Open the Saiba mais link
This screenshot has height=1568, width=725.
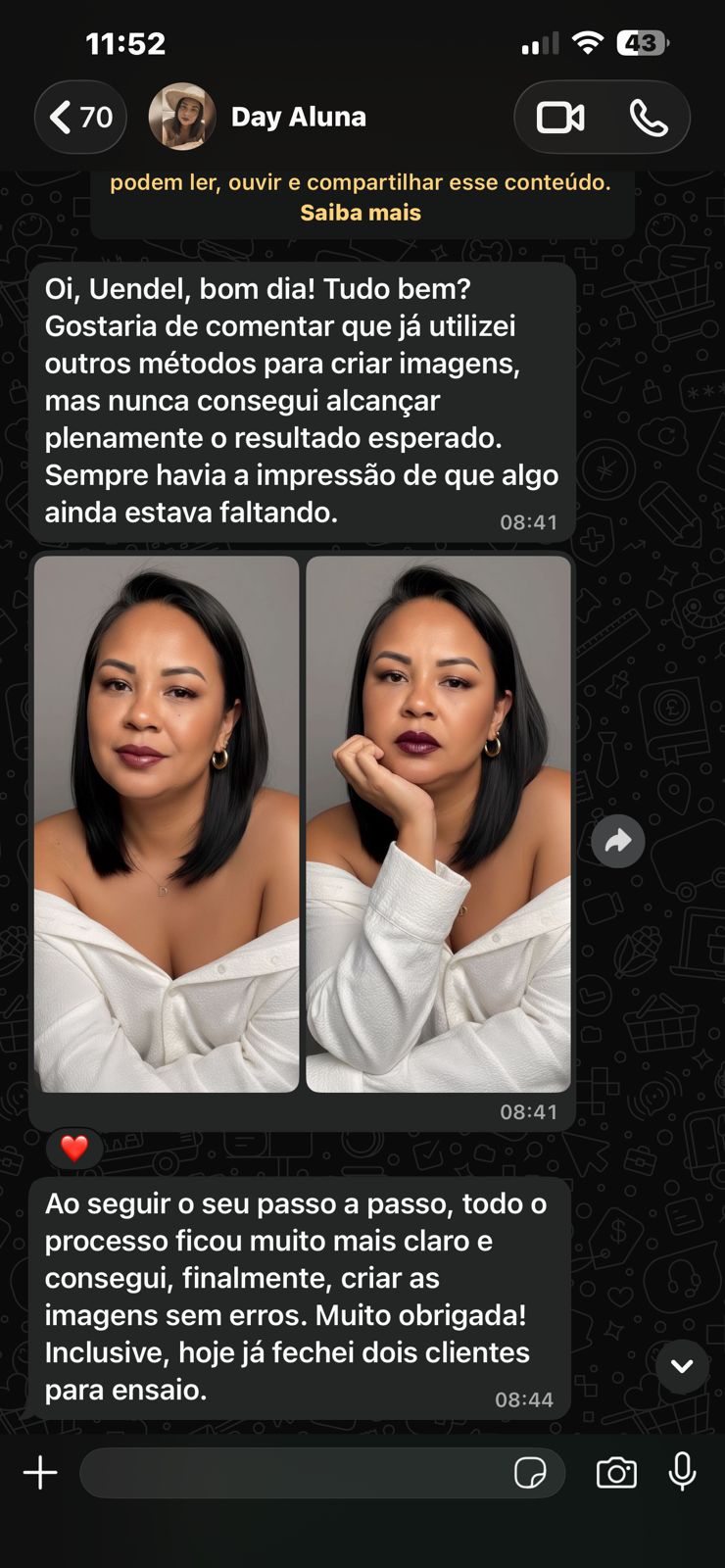coord(360,213)
